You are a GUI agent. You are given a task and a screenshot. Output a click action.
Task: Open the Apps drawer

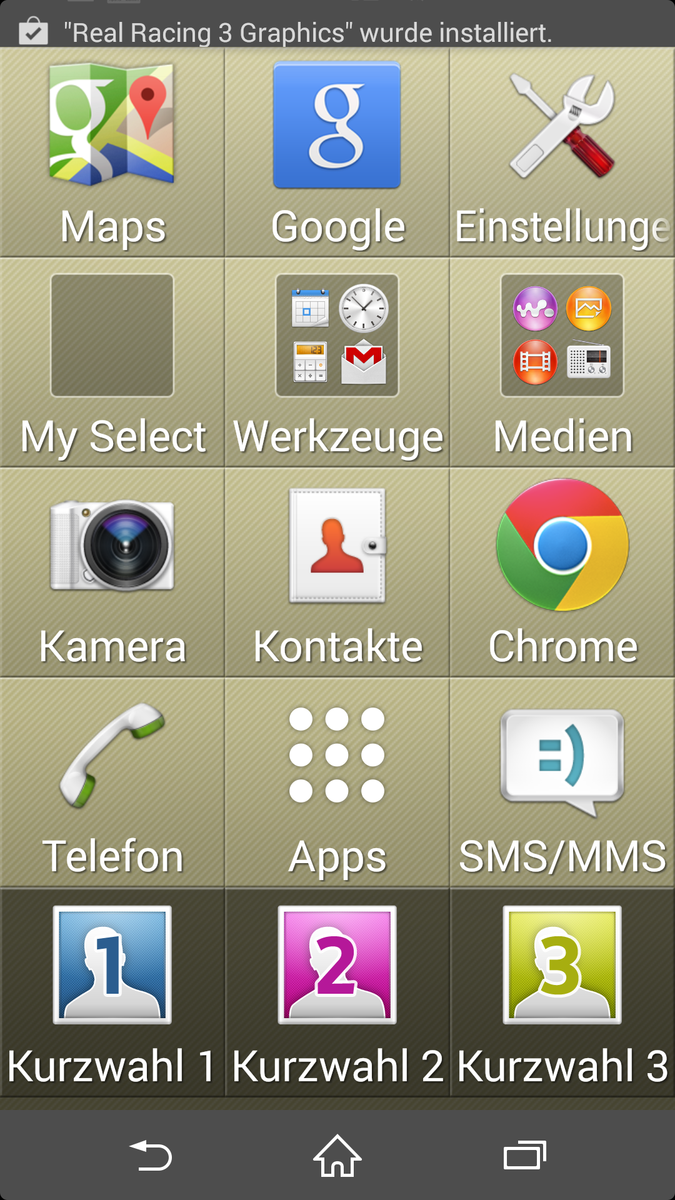point(337,782)
